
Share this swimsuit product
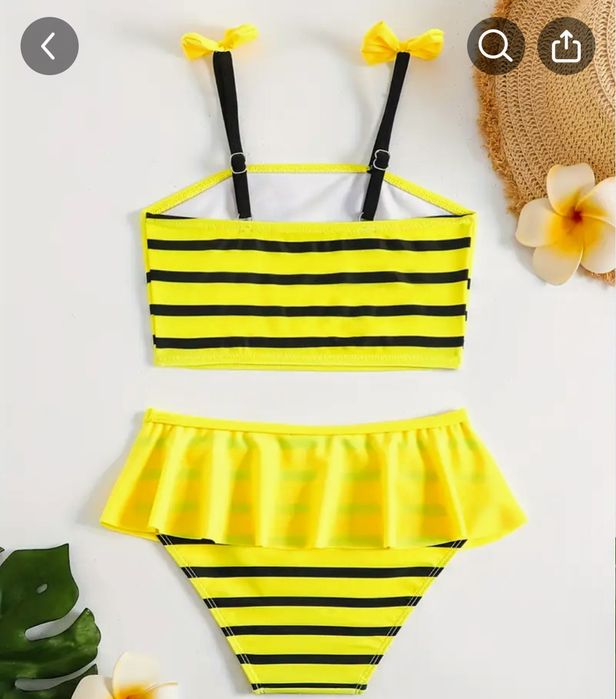coord(566,46)
